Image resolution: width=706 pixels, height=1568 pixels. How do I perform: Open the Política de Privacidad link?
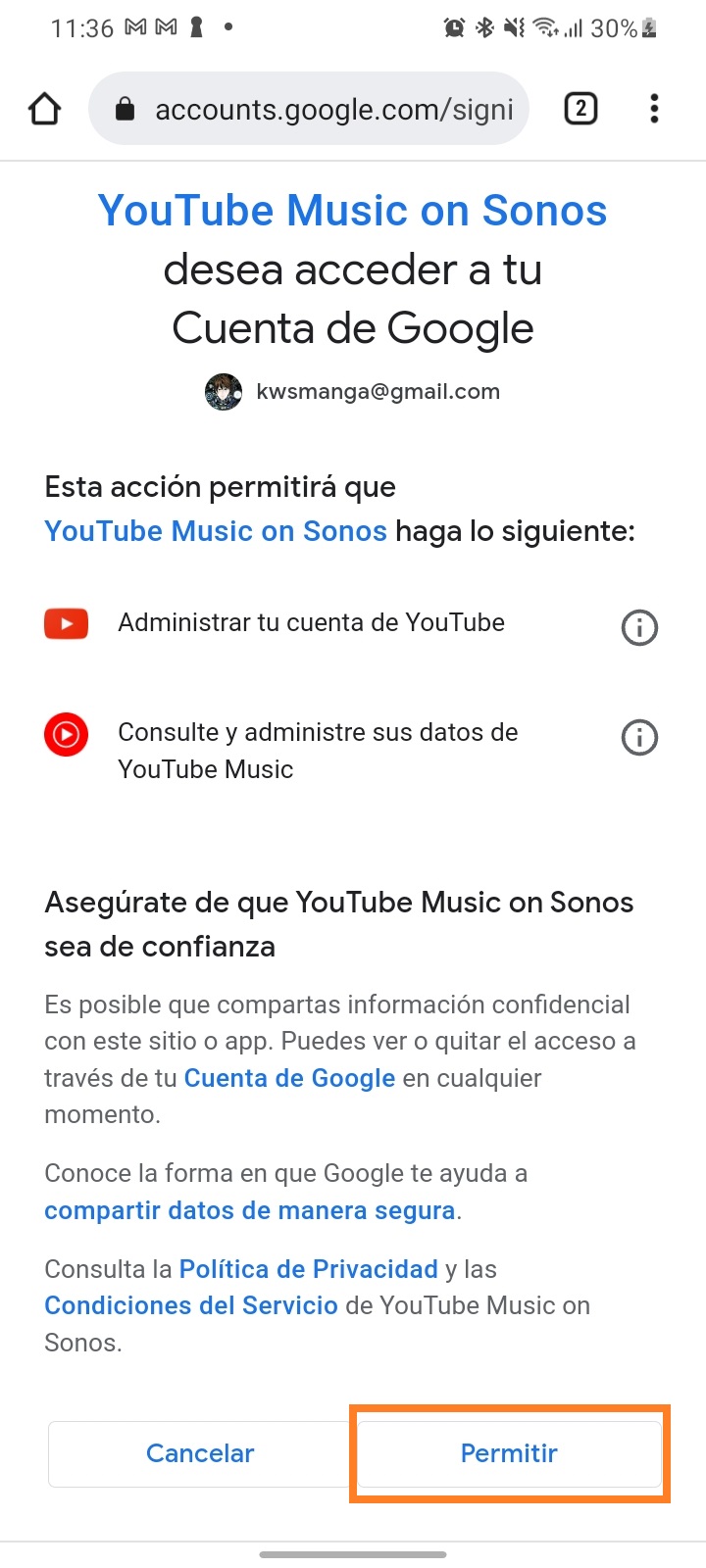(308, 1269)
